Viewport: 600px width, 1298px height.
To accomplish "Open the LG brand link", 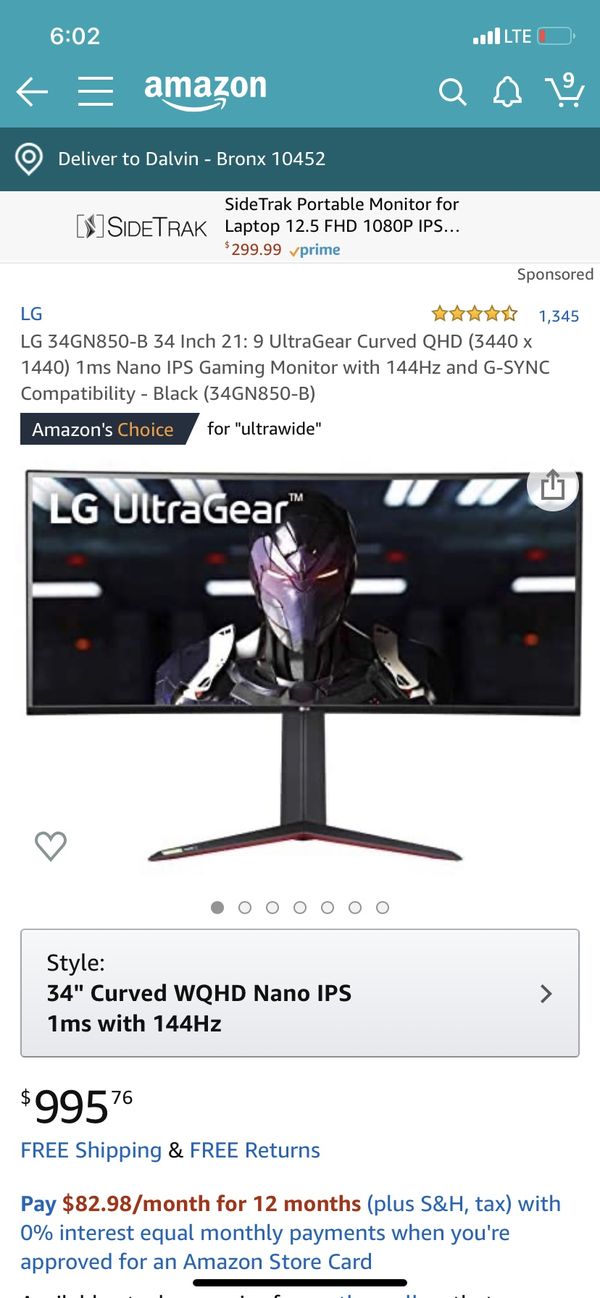I will coord(31,314).
